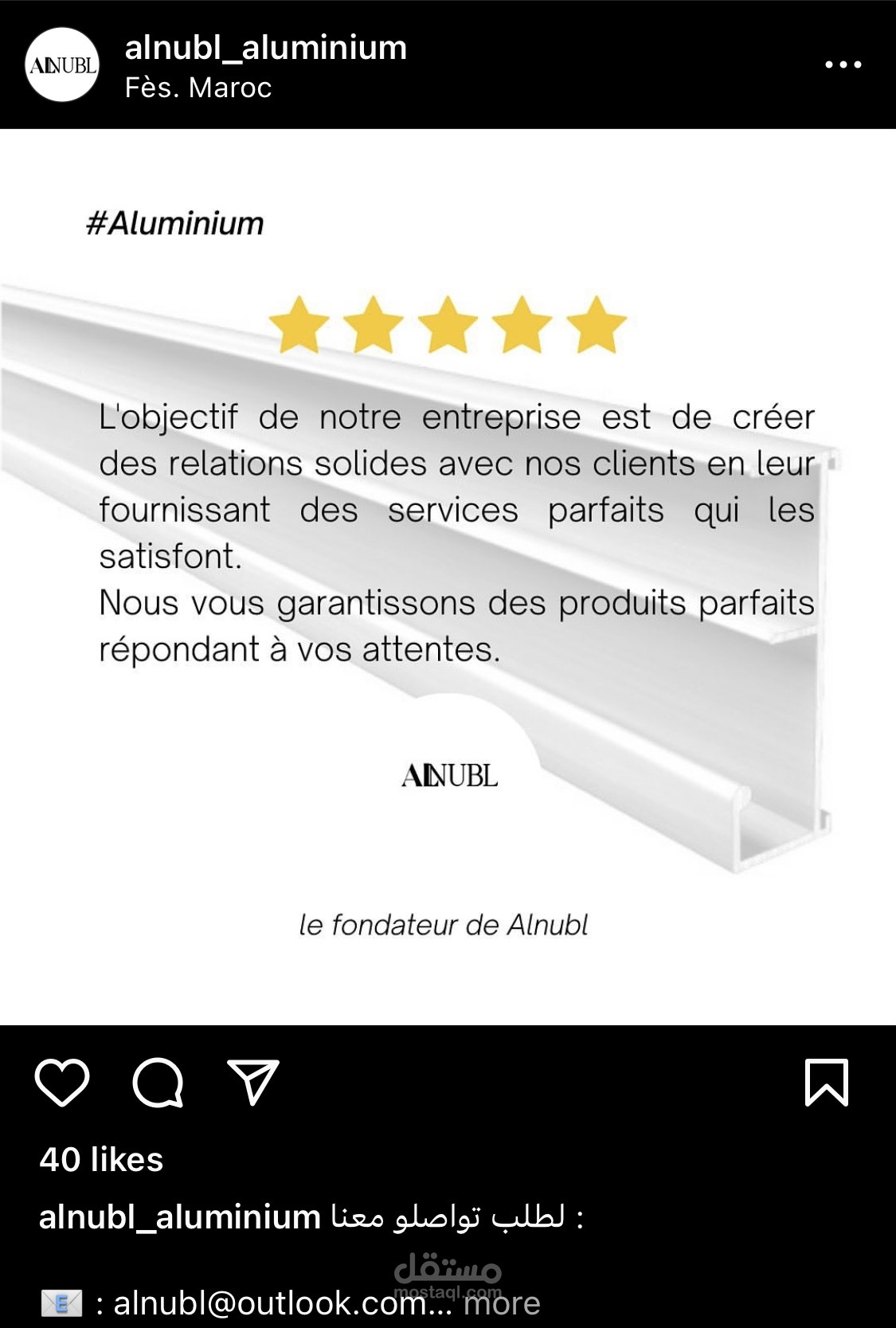Open the alnubl_aluminium profile picture
Screen dimensions: 896x1328
tap(62, 65)
